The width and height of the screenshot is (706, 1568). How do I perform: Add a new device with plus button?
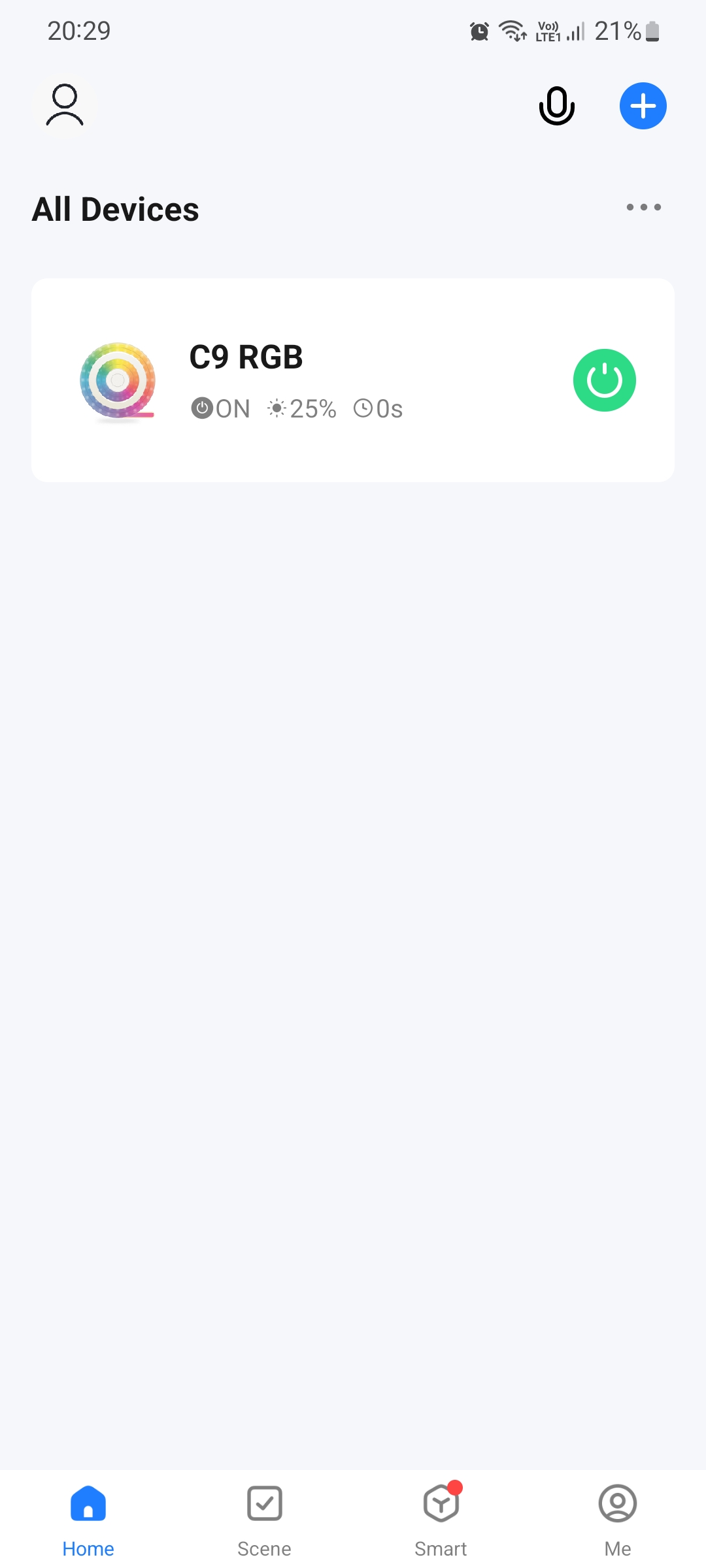pos(643,106)
